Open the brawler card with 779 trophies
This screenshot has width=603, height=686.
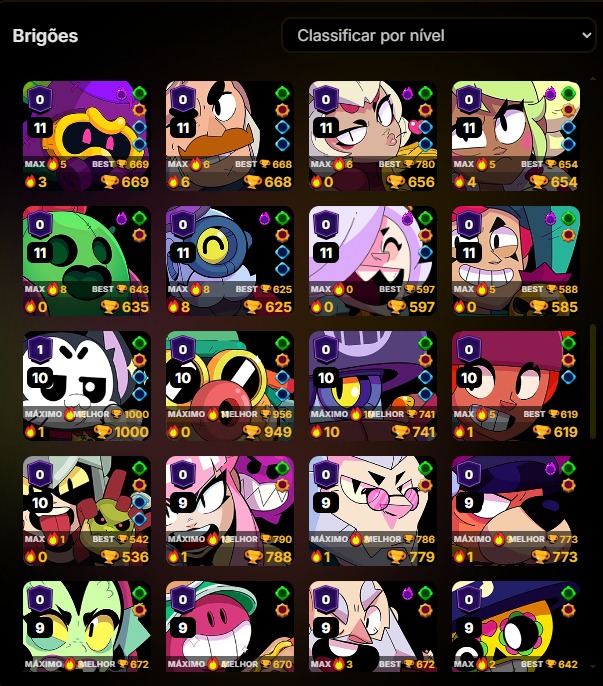tap(373, 510)
